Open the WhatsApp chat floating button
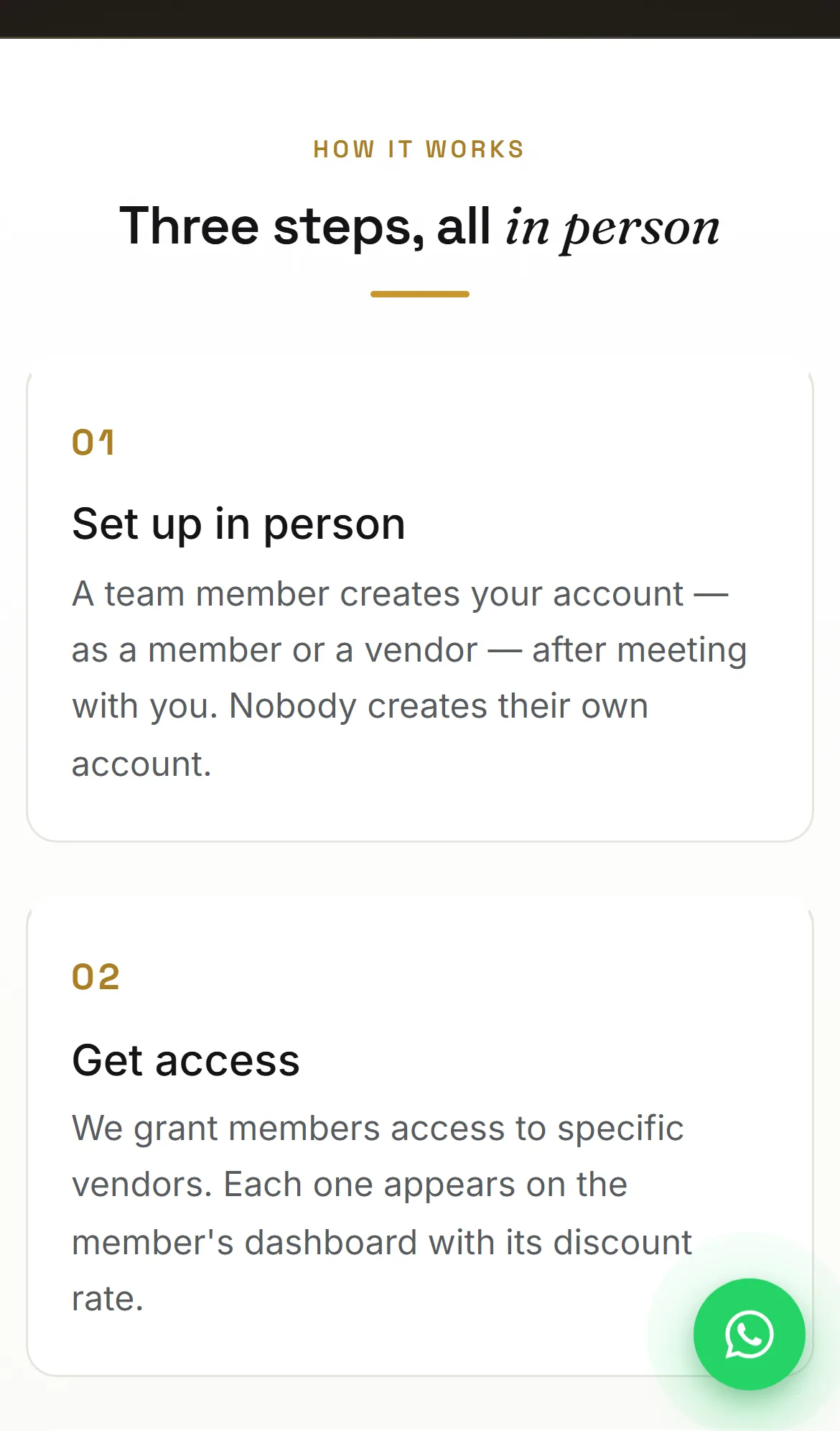The height and width of the screenshot is (1431, 840). (749, 1334)
